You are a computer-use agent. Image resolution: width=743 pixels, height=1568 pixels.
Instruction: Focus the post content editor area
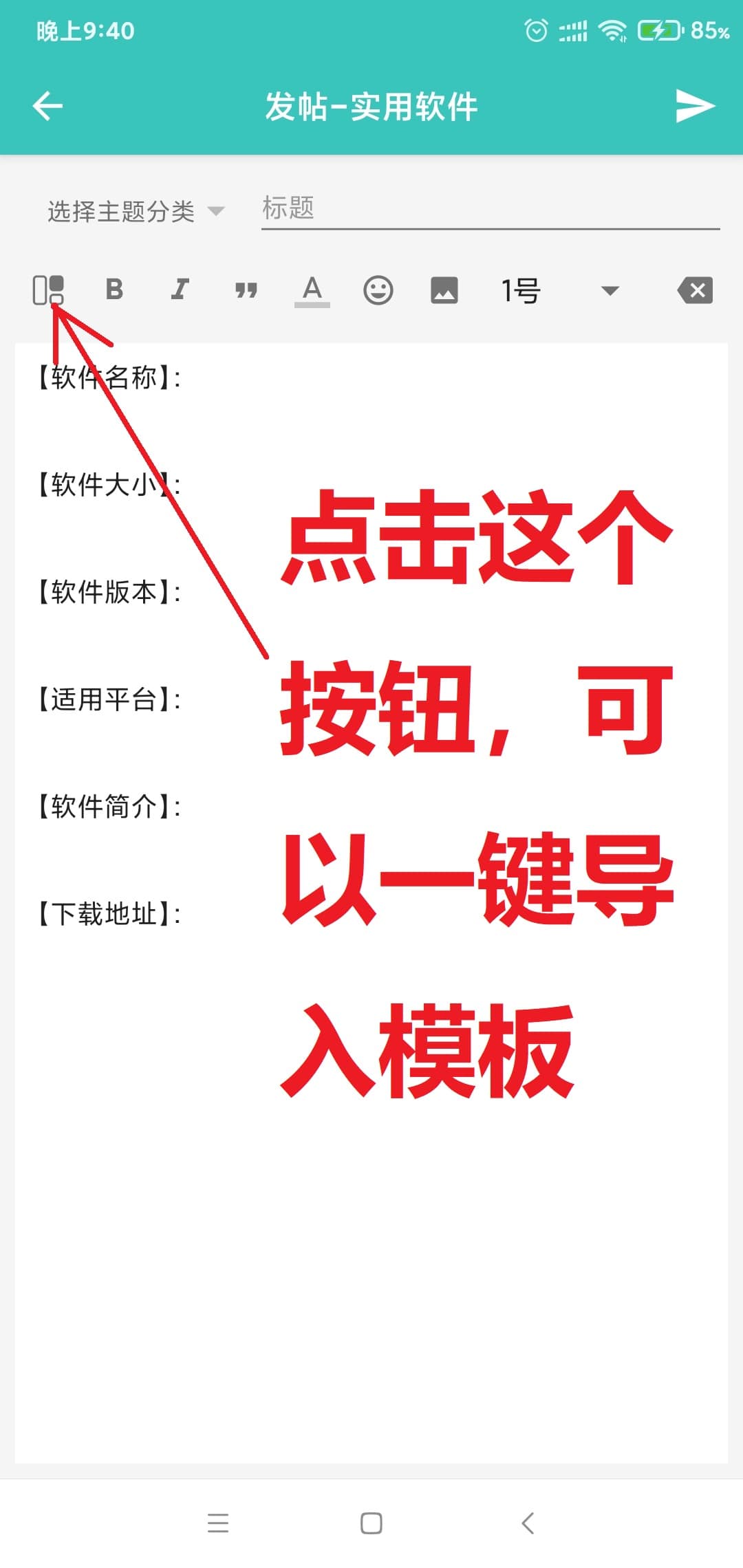(x=371, y=1238)
